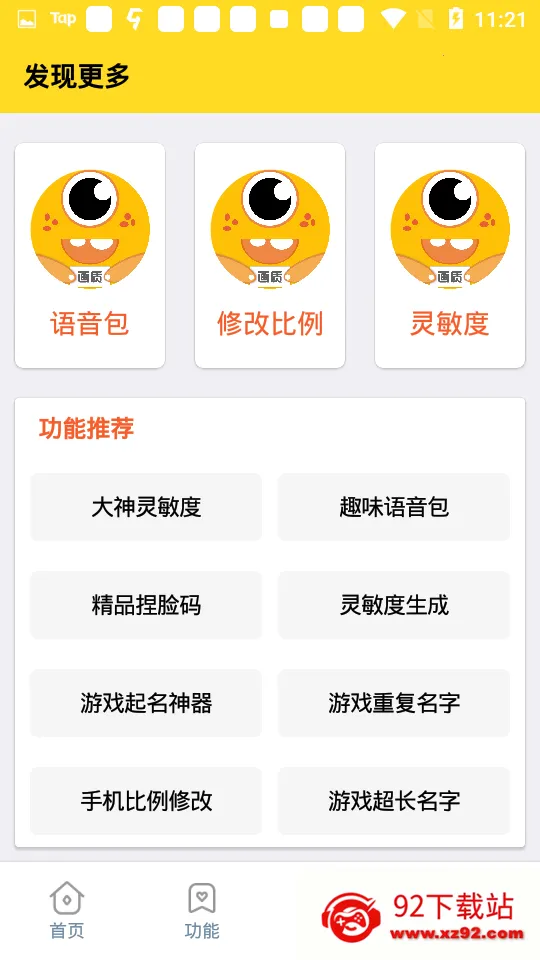Select 趣味语音包 button
The width and height of the screenshot is (540, 960).
point(394,507)
